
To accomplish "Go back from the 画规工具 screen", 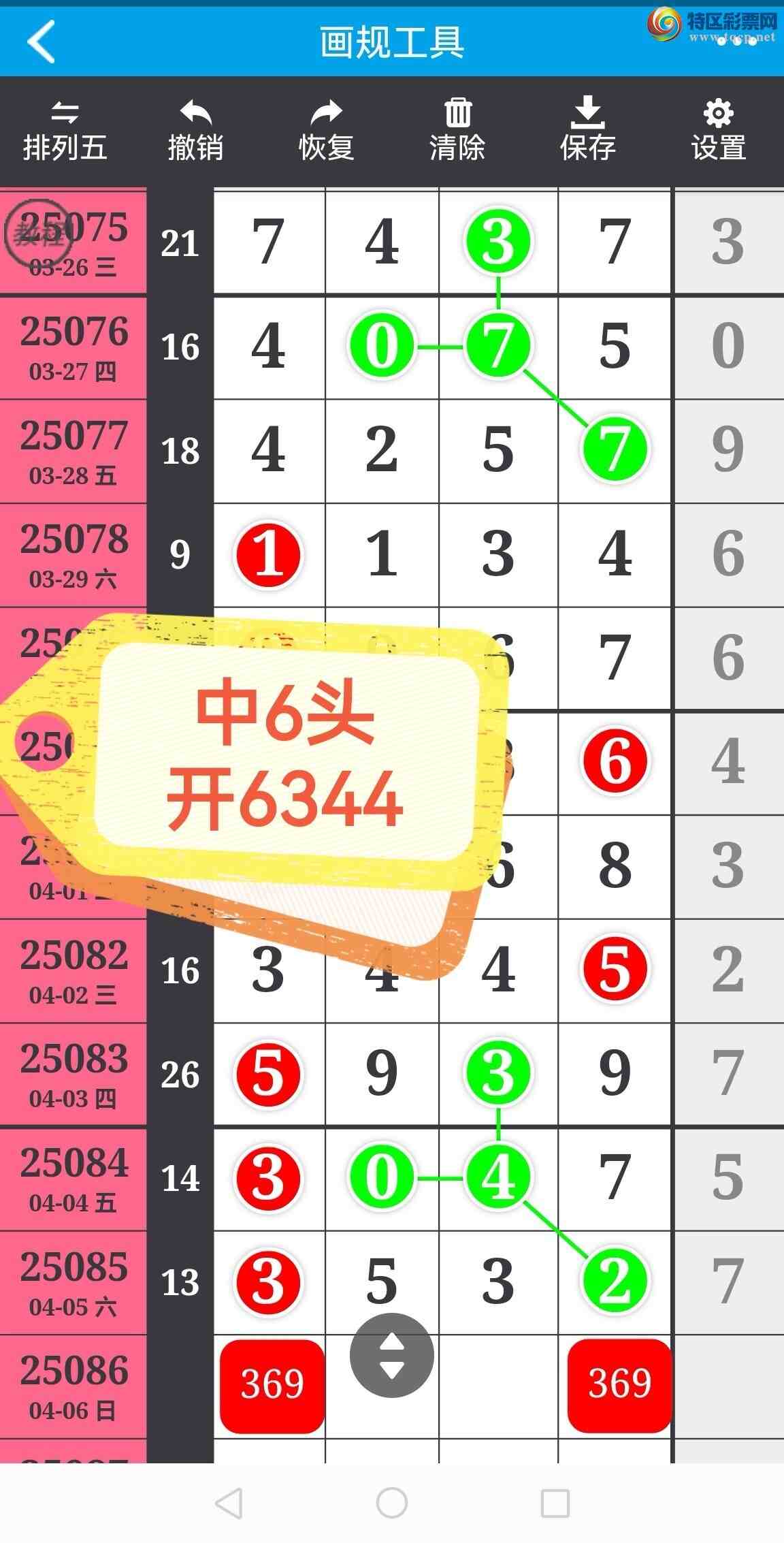I will tap(41, 42).
